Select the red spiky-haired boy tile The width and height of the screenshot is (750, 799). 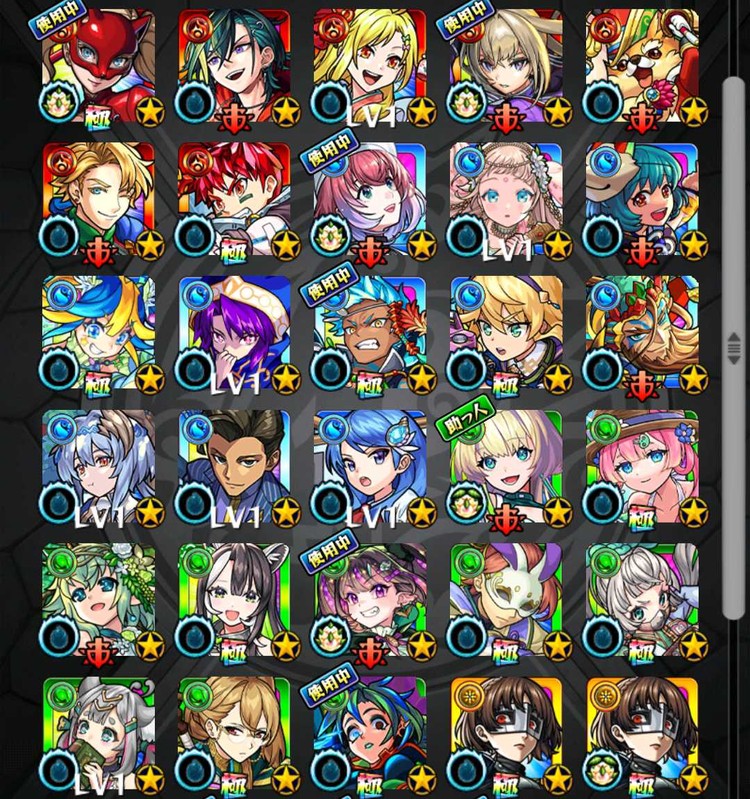(234, 201)
